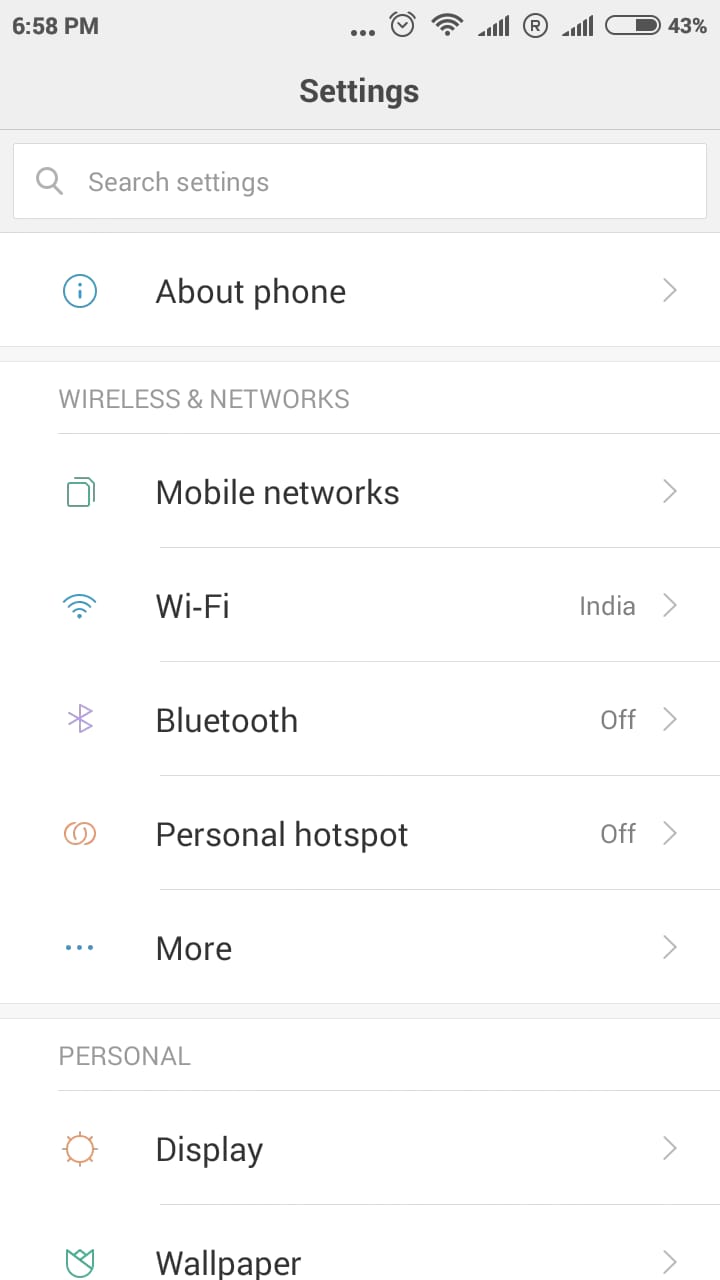Tap the Search settings field

click(x=360, y=181)
